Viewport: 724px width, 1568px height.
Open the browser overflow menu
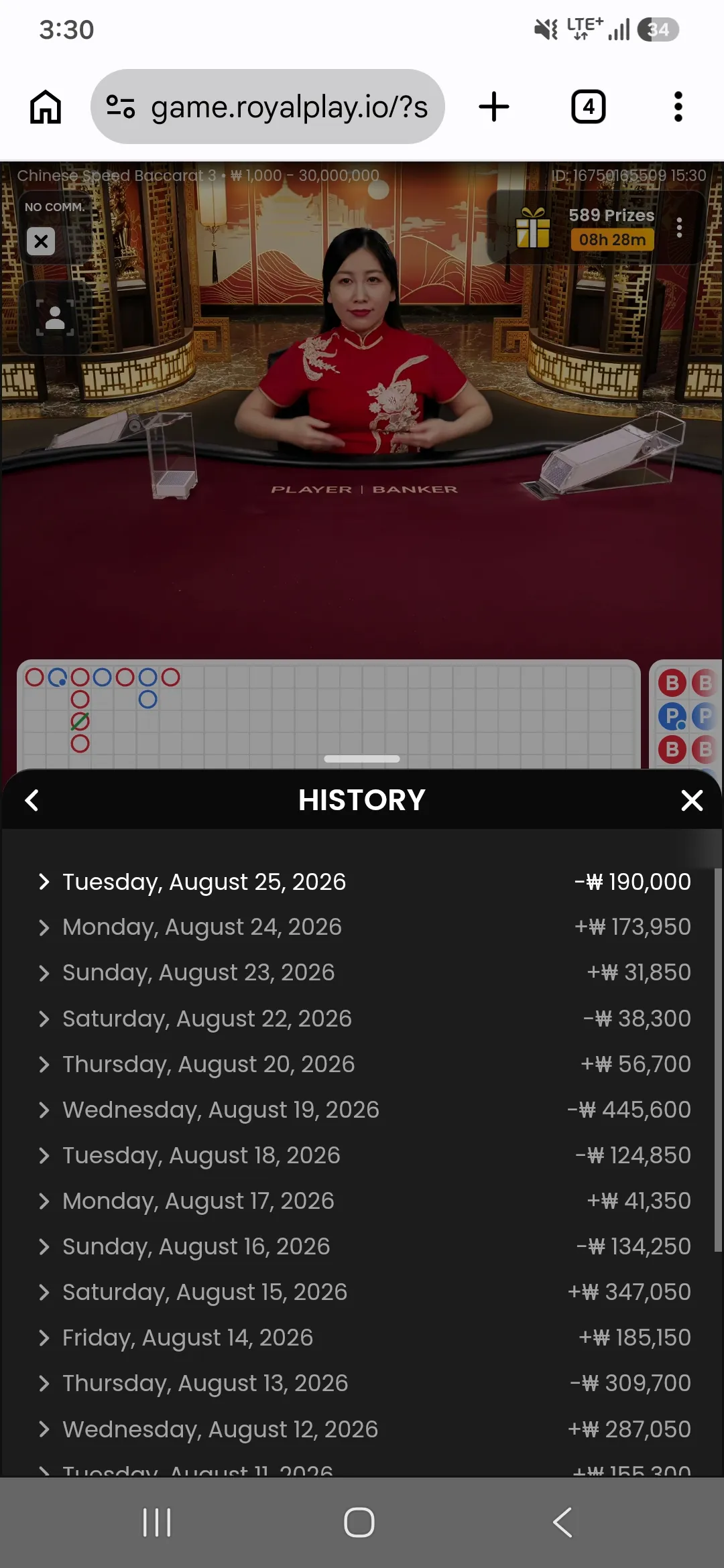[678, 107]
